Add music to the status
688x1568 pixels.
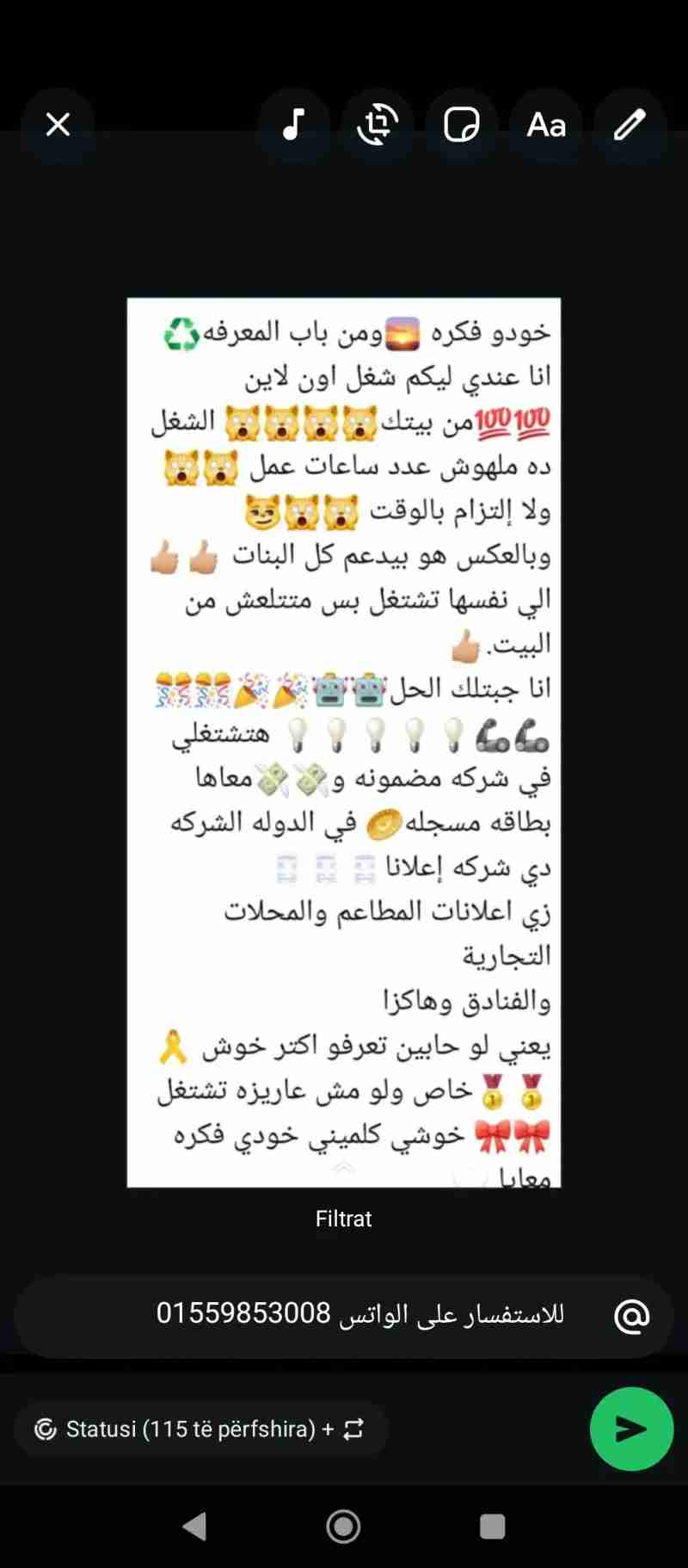click(x=294, y=125)
